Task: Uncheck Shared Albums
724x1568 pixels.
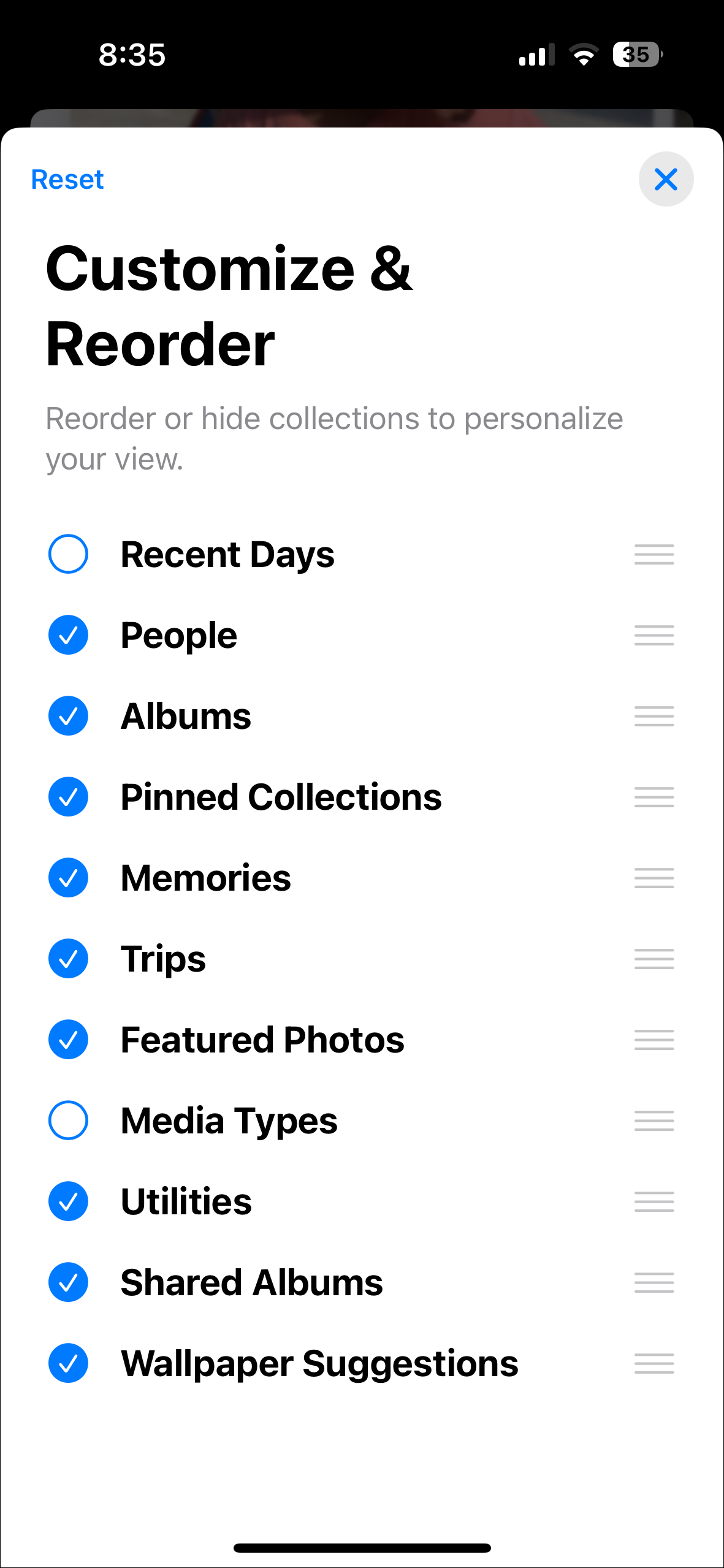Action: (68, 1282)
